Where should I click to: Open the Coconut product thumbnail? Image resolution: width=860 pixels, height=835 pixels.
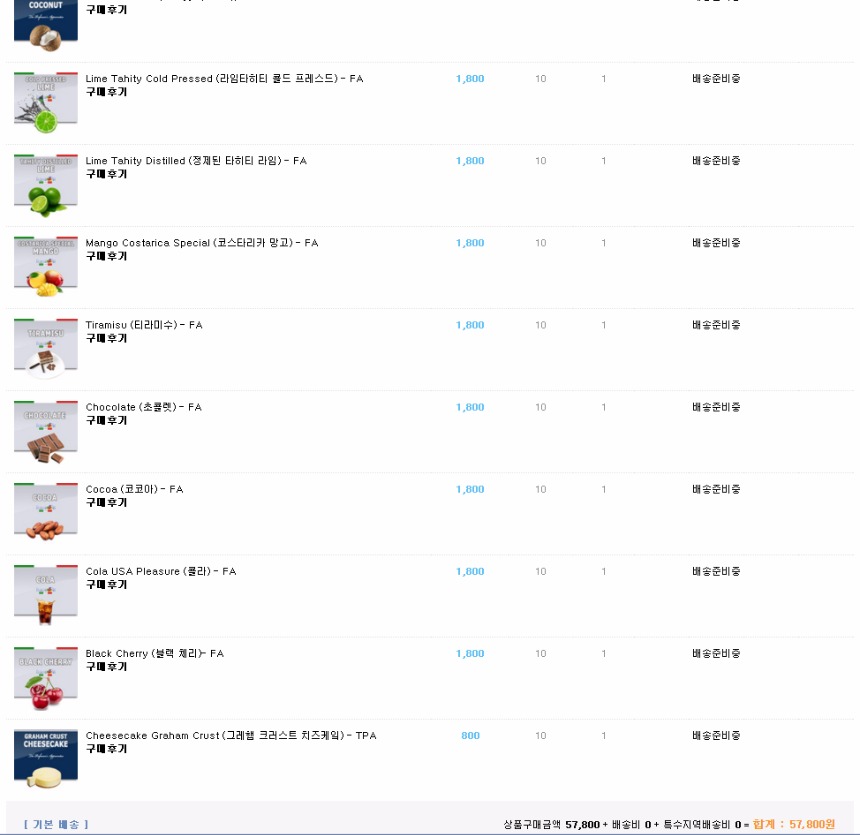[46, 22]
